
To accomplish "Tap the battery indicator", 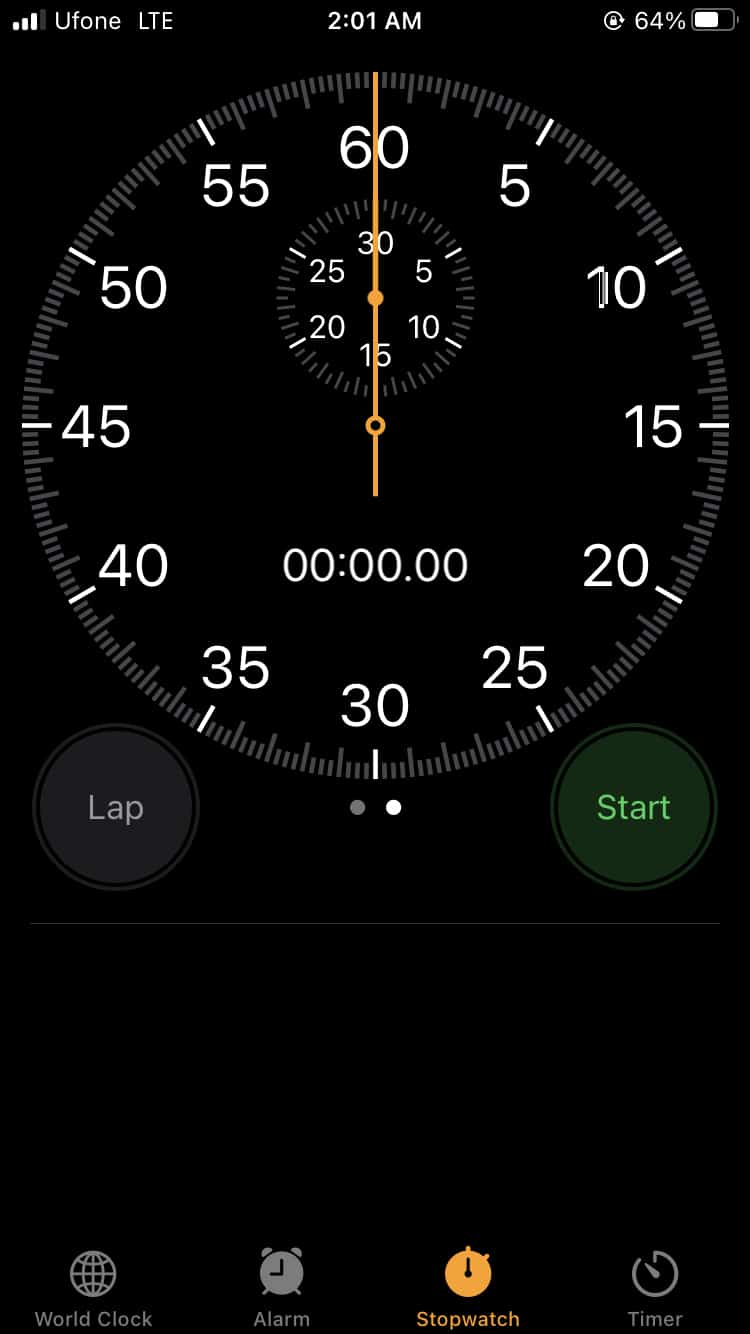I will tap(713, 20).
